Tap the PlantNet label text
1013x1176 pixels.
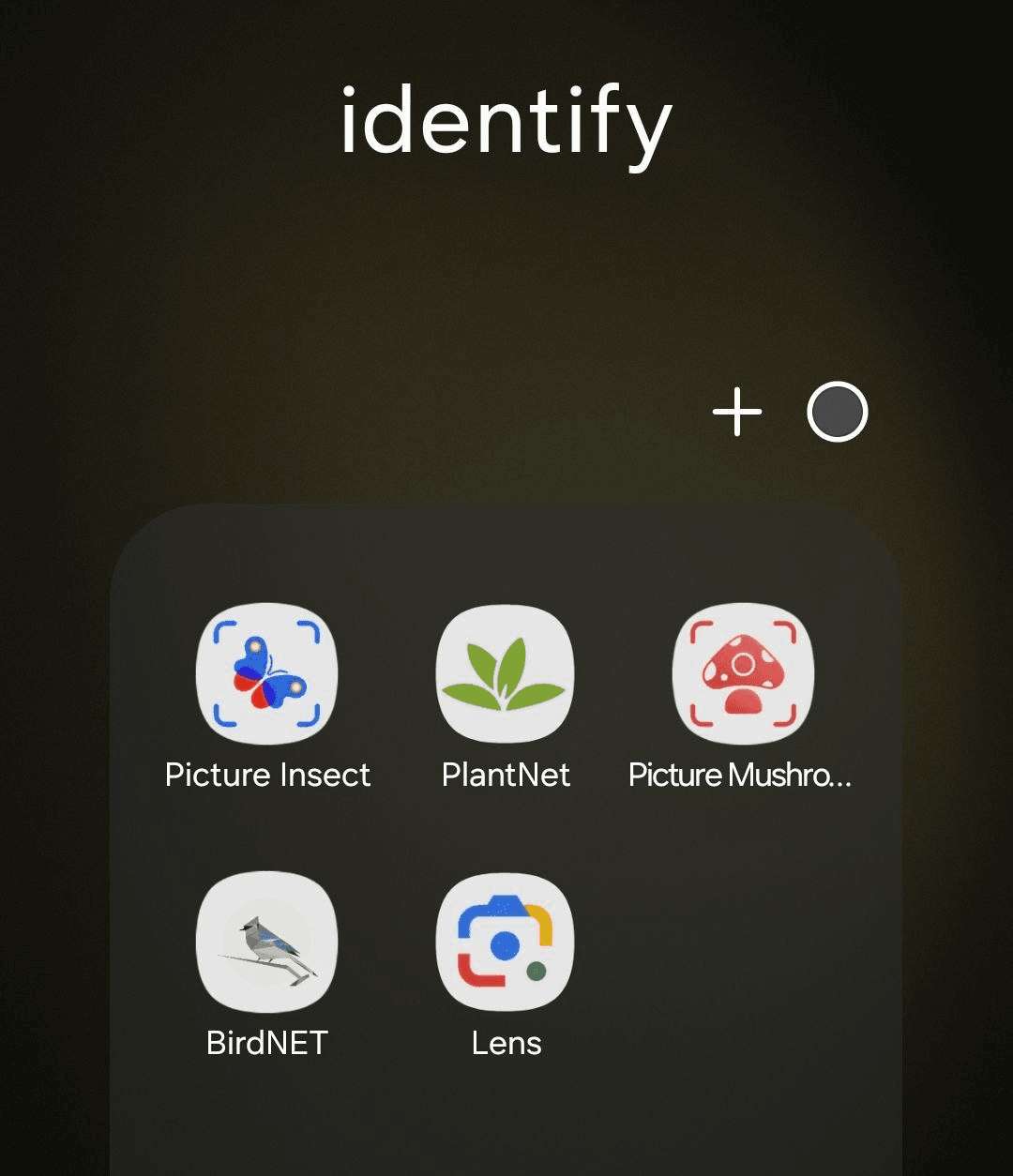tap(506, 775)
